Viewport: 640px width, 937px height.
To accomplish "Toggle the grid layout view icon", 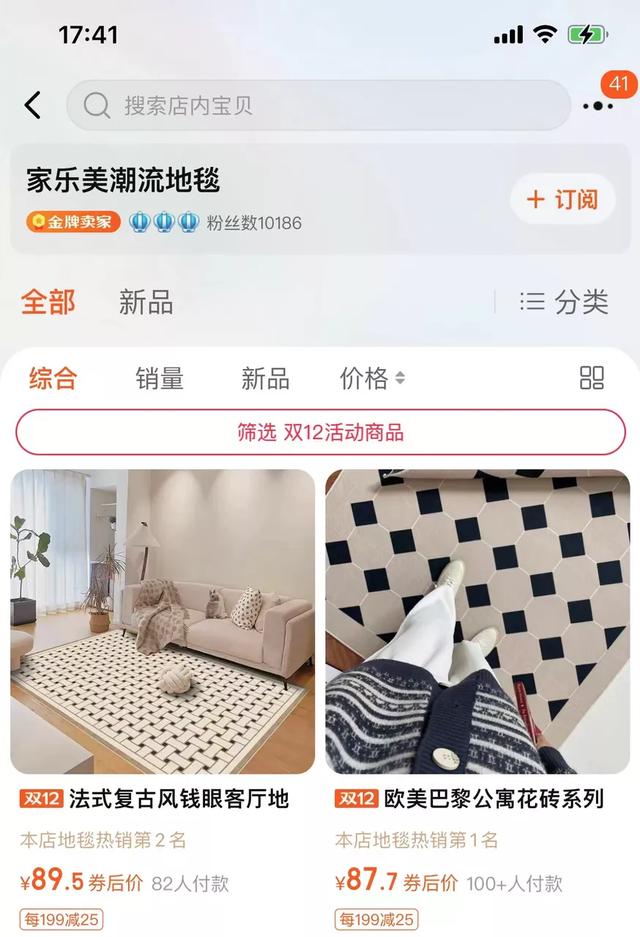I will coord(592,378).
